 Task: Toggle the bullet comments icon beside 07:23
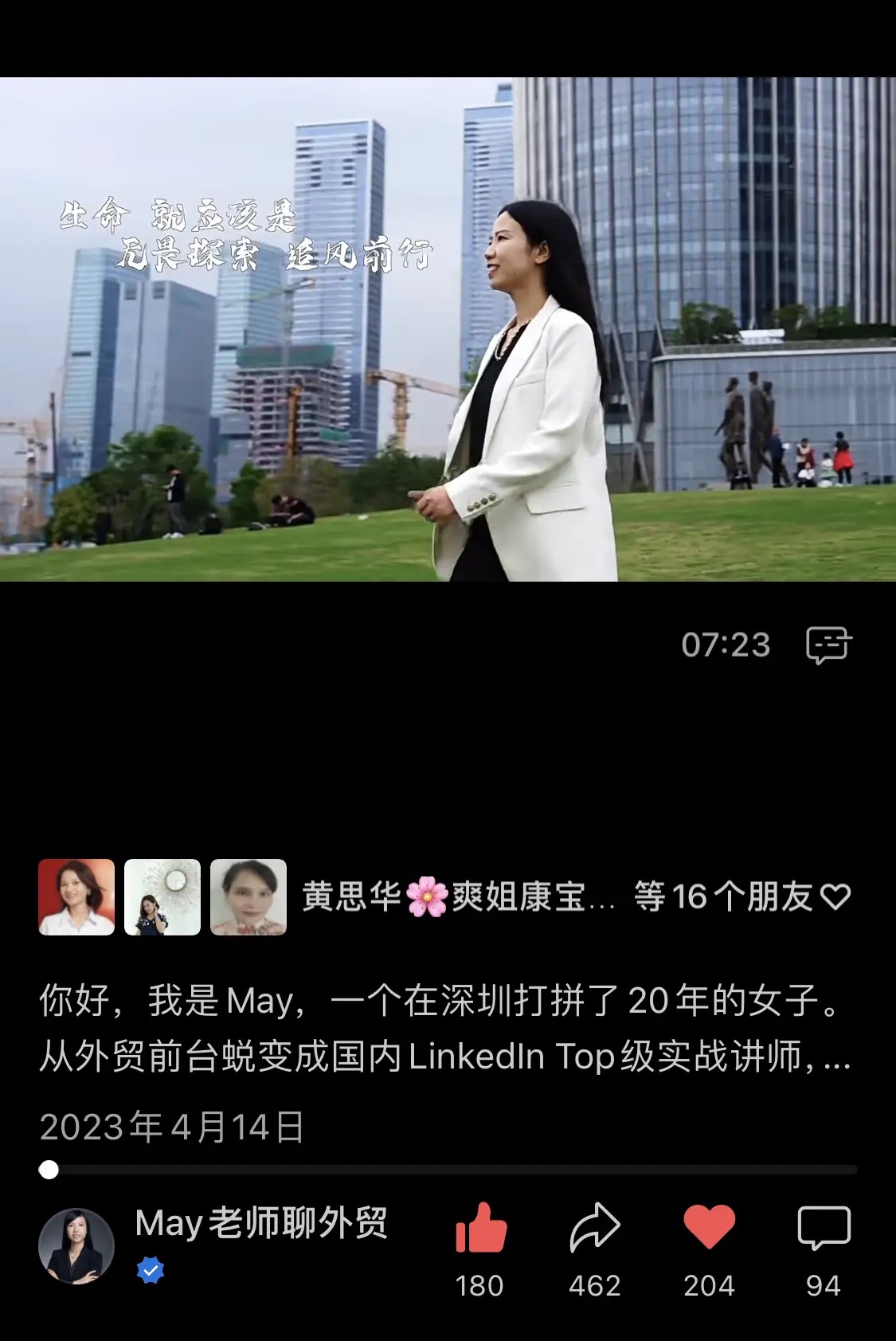click(828, 645)
